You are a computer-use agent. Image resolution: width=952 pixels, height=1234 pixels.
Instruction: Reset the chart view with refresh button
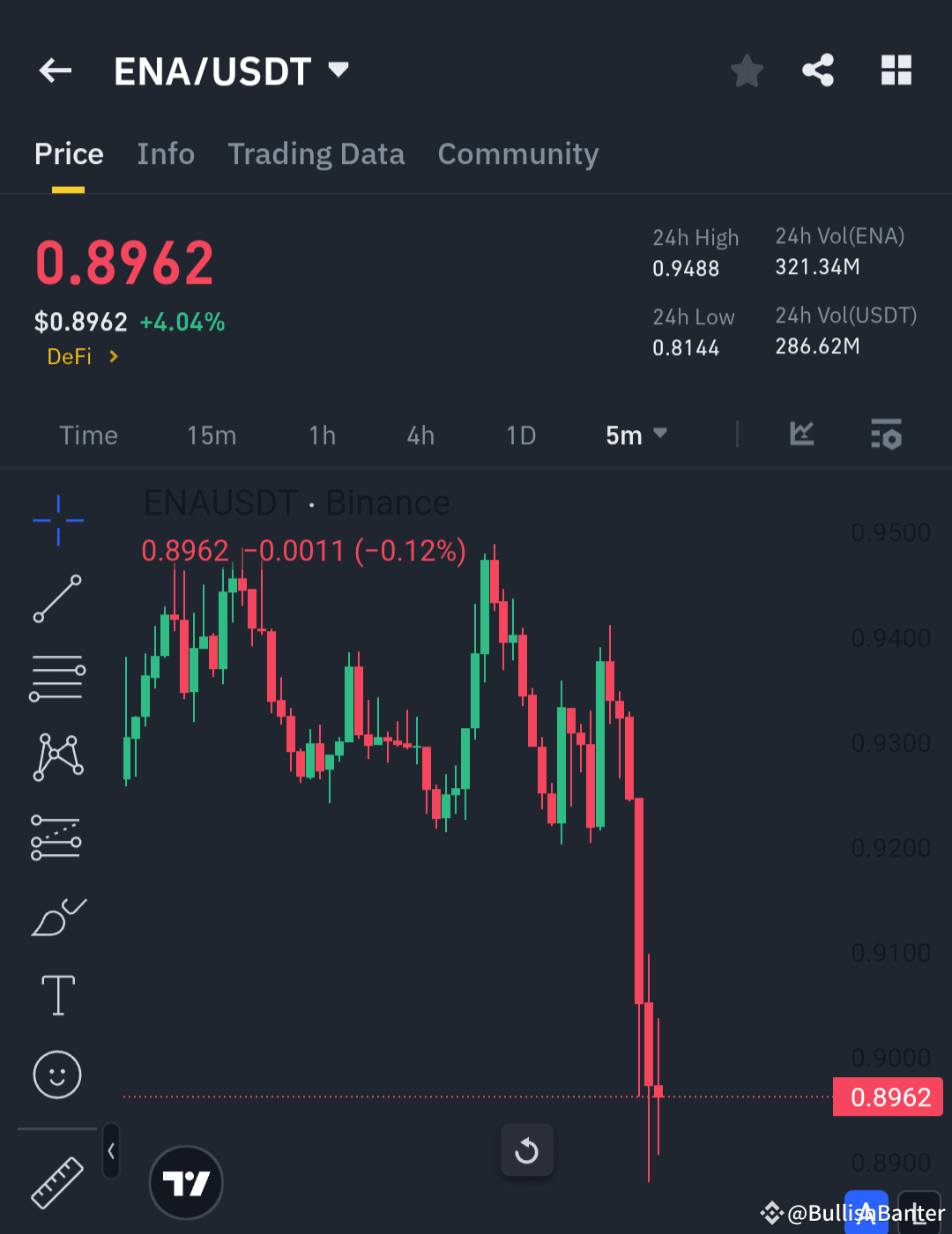[x=526, y=1150]
